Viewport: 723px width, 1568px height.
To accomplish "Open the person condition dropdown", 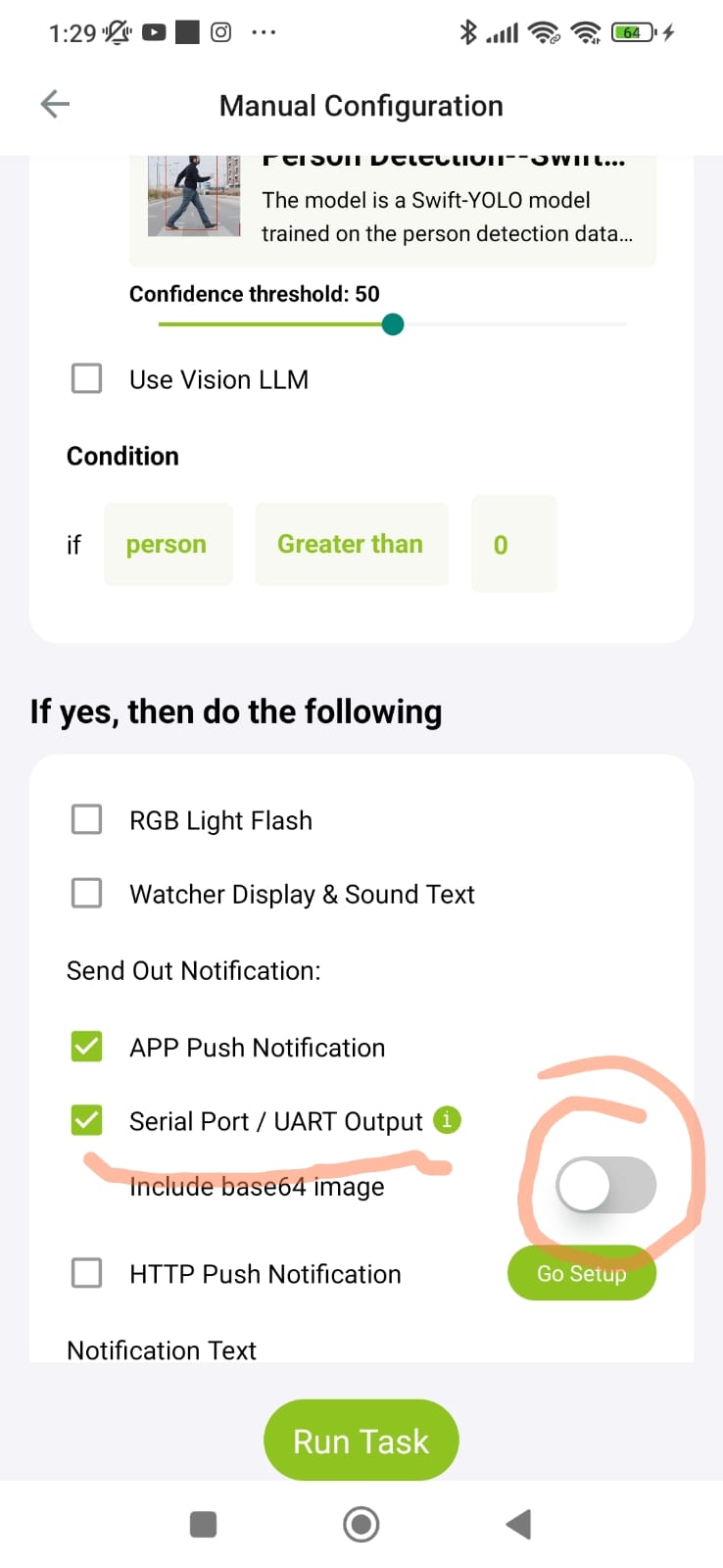I will pyautogui.click(x=168, y=544).
